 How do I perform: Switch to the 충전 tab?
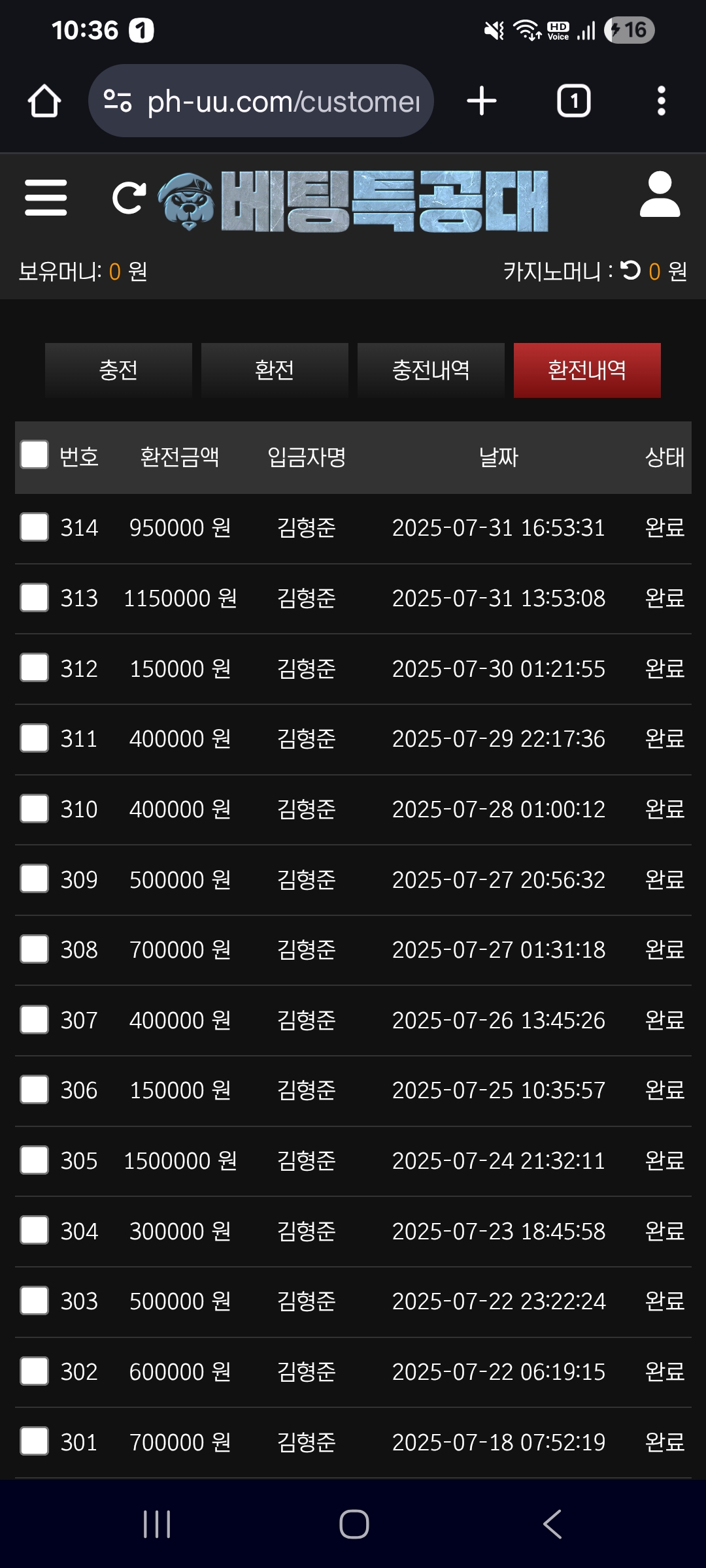pos(118,370)
